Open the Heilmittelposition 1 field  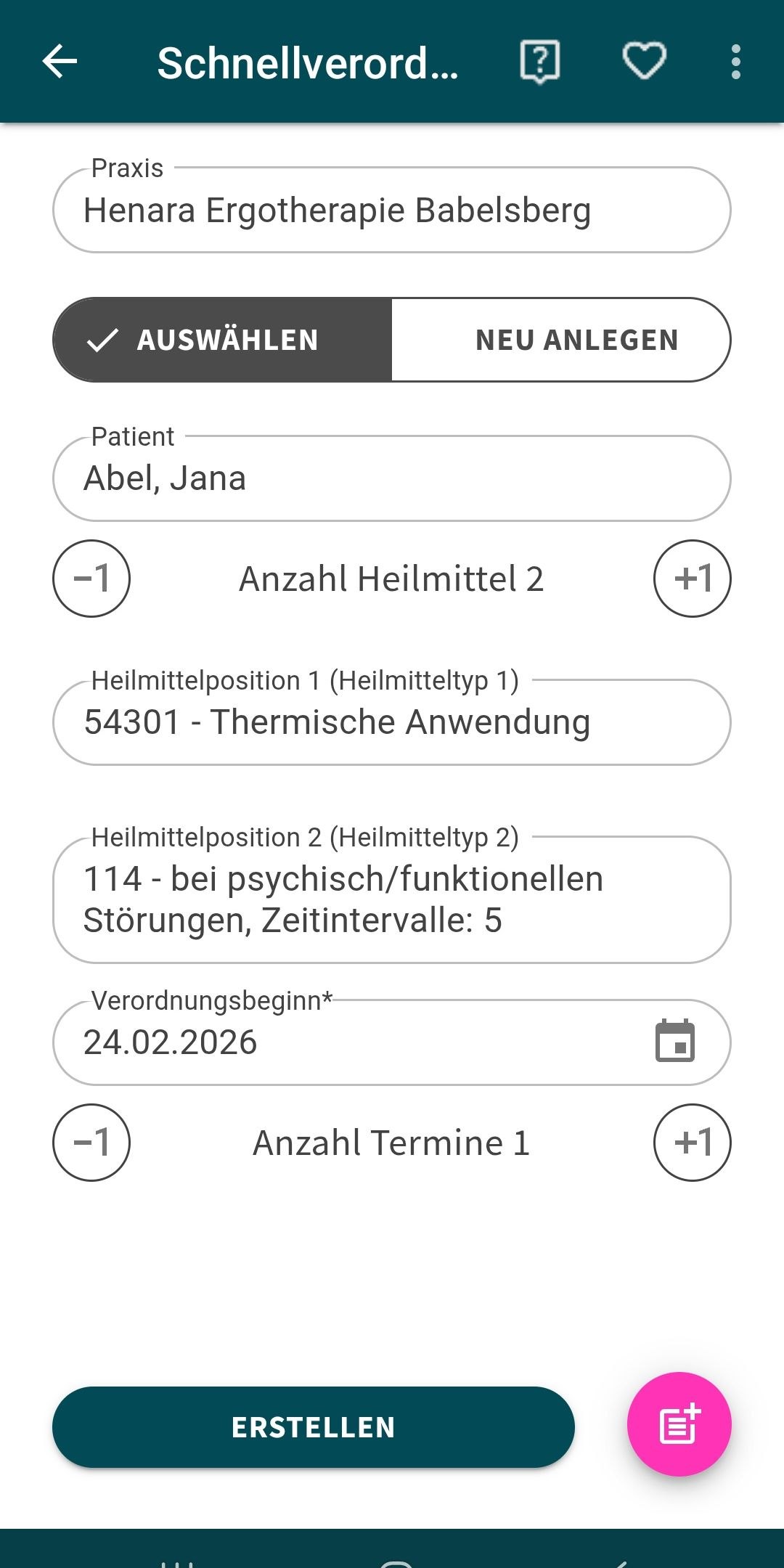click(392, 722)
